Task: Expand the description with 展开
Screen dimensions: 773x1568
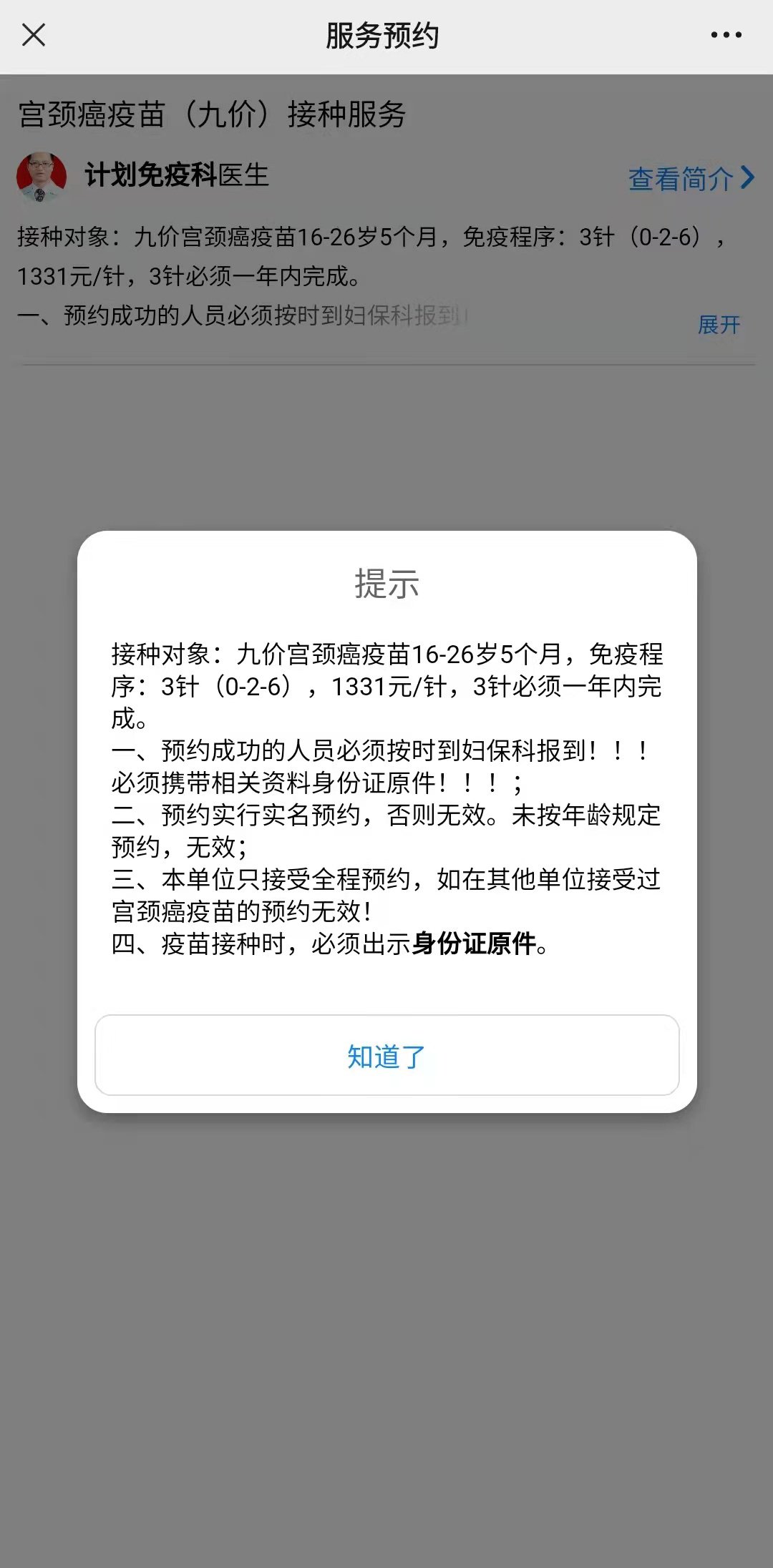Action: pyautogui.click(x=719, y=325)
